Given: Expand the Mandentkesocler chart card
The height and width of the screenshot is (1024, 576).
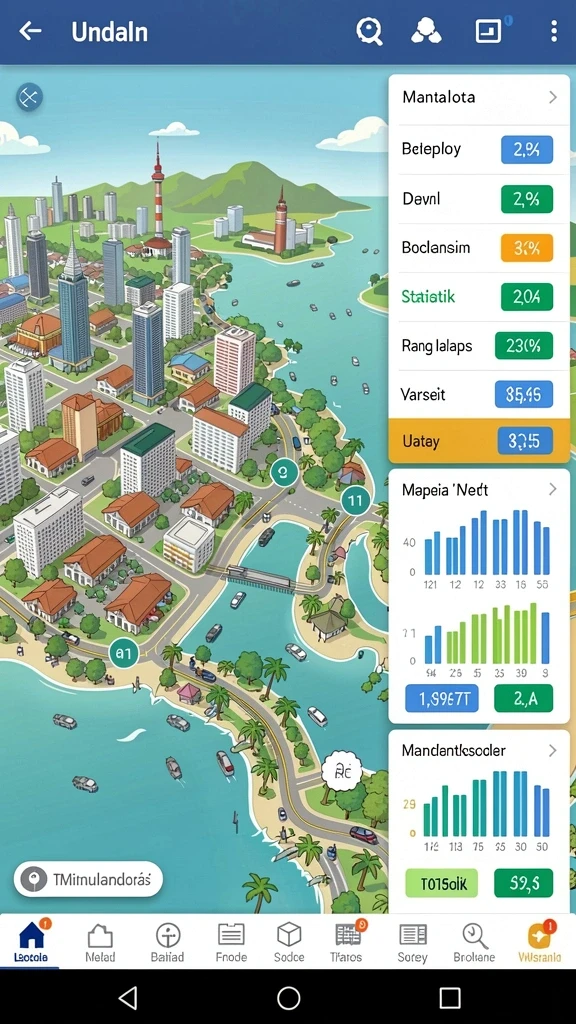Looking at the screenshot, I should click(552, 750).
